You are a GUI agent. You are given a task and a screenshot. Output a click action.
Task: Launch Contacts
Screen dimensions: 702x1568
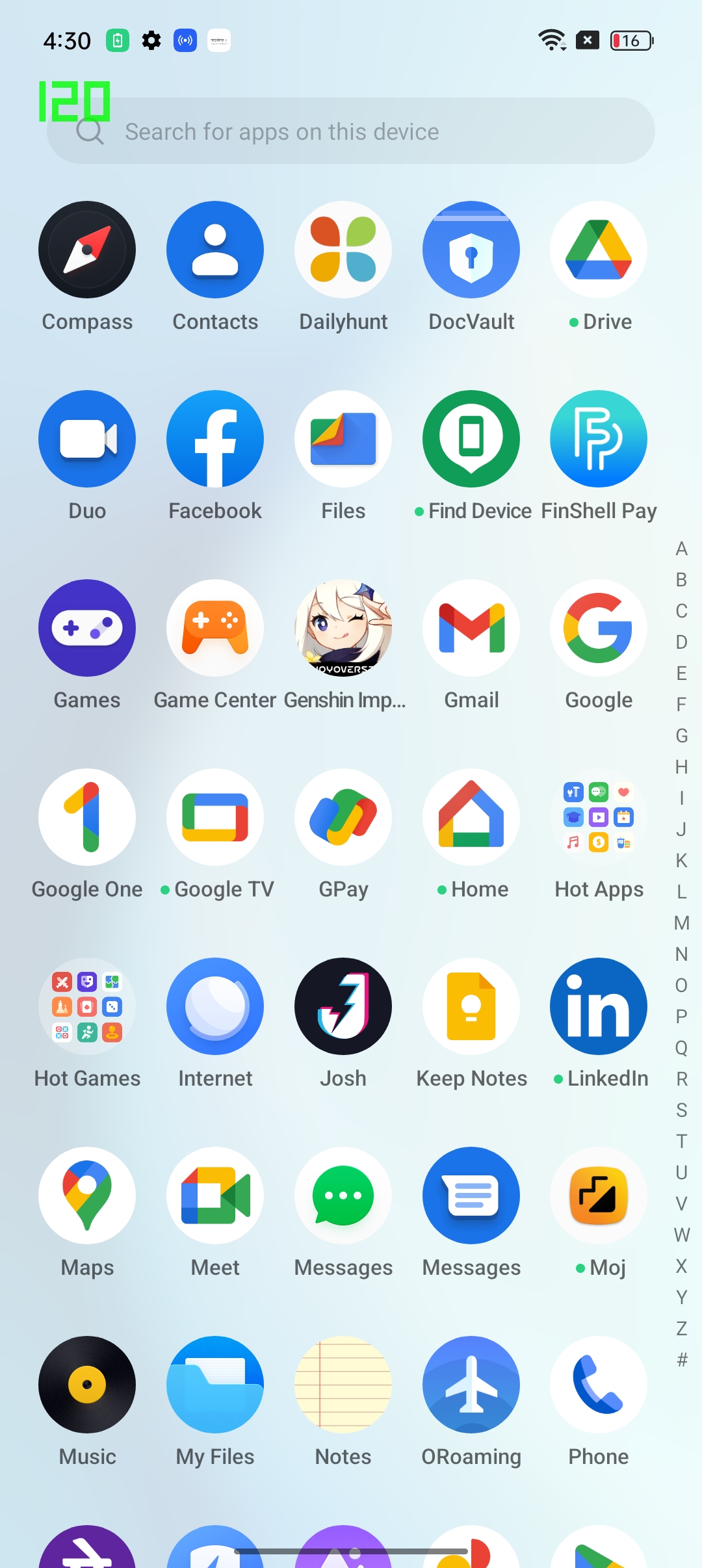[x=215, y=250]
